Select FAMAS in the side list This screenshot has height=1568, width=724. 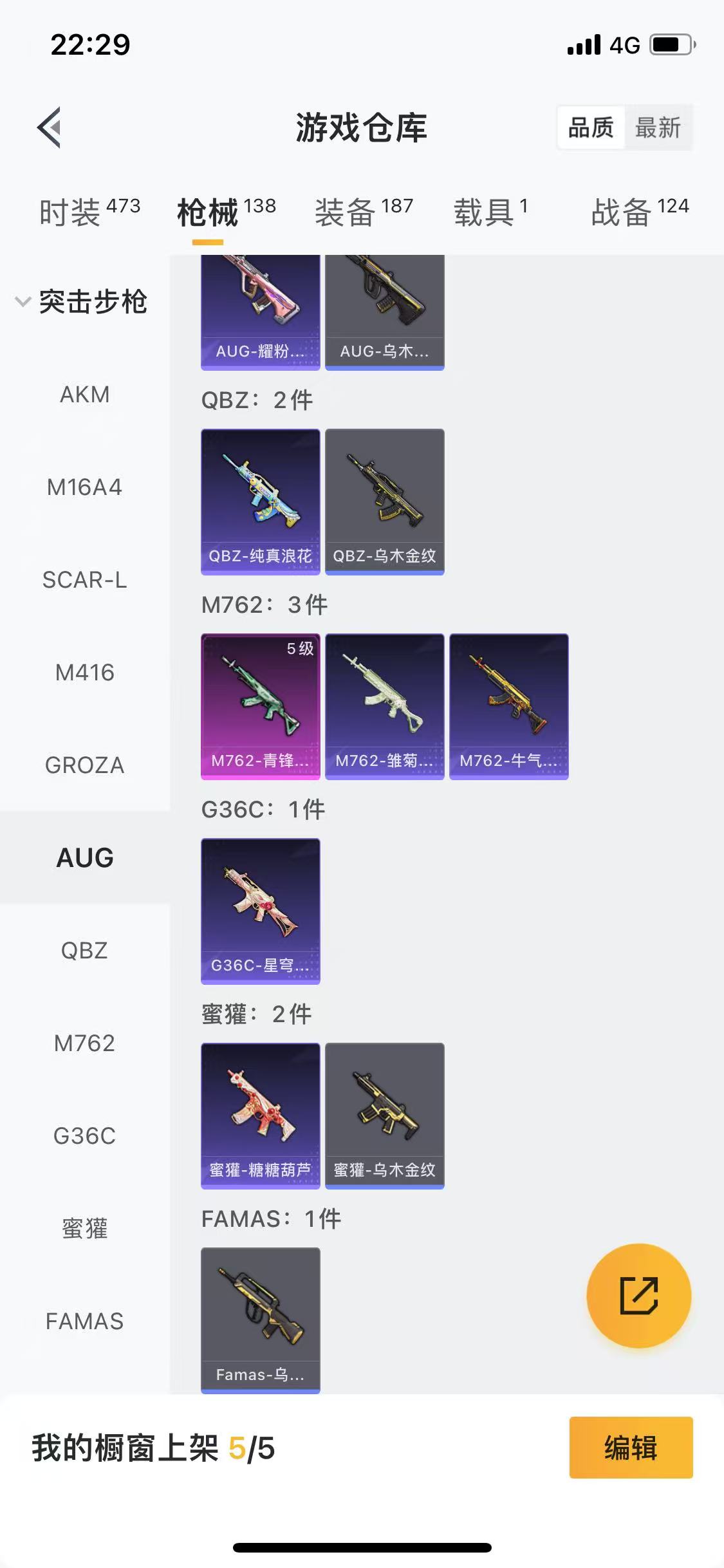click(84, 1321)
